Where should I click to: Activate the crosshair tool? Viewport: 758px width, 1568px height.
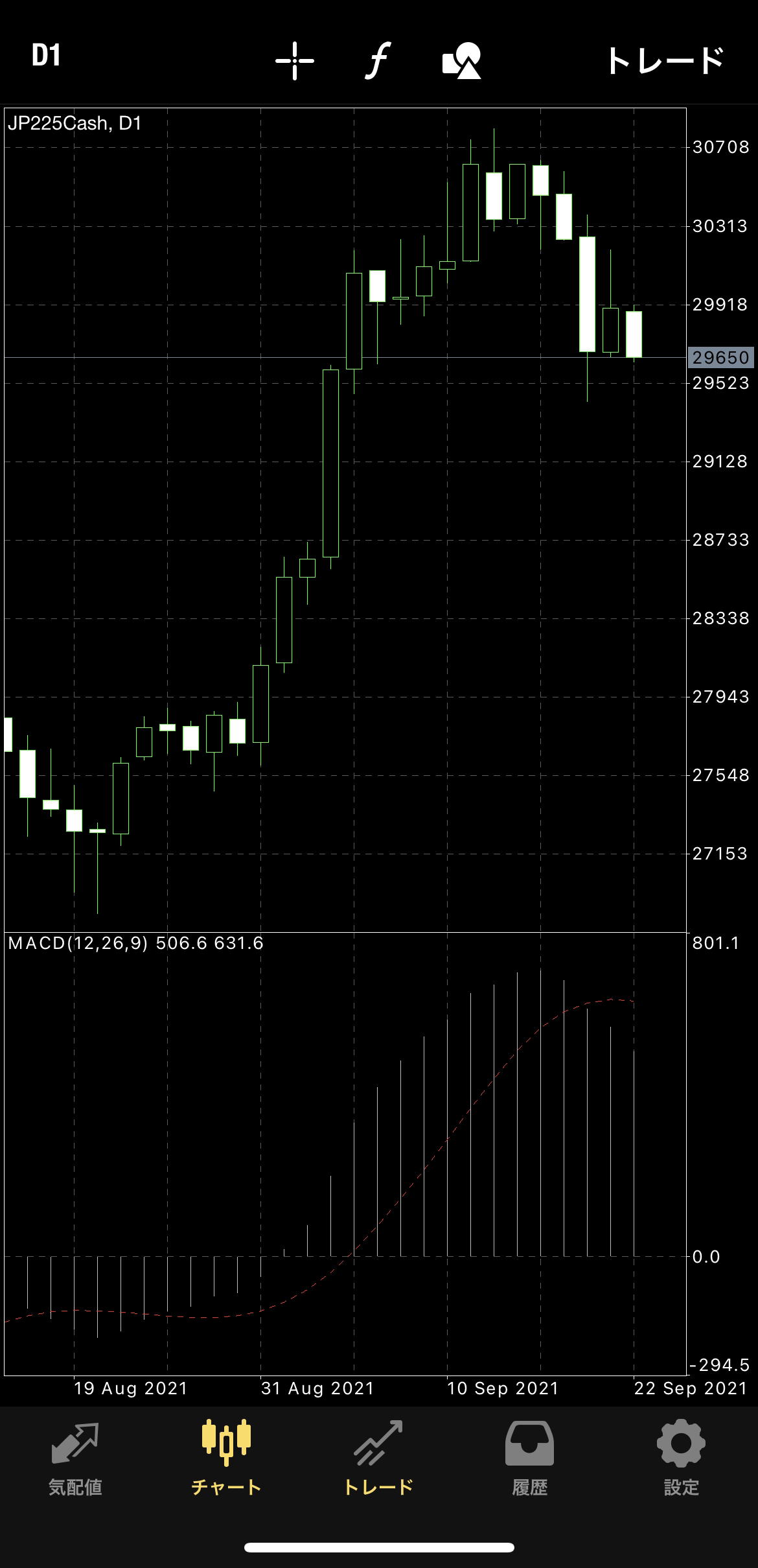295,60
